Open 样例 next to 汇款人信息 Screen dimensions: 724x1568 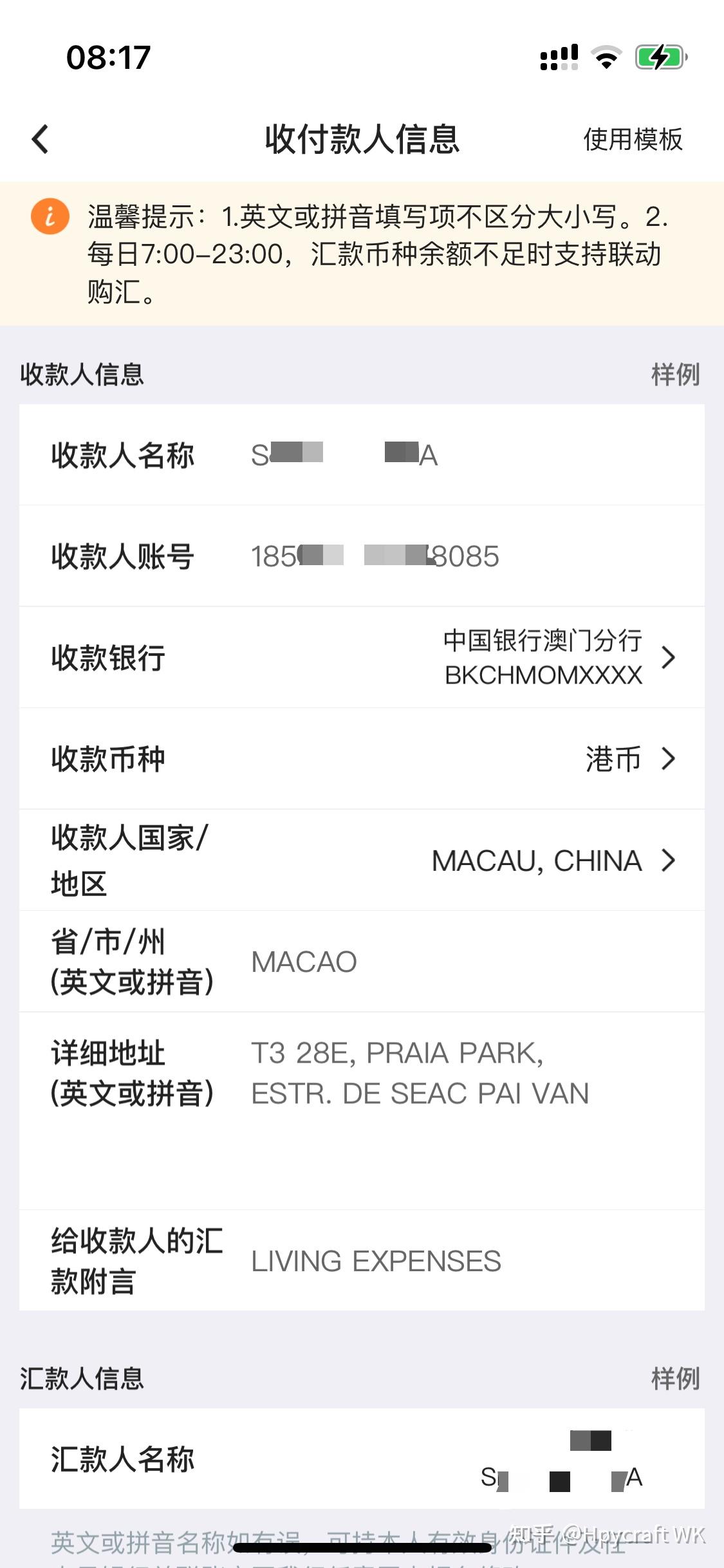[674, 1379]
